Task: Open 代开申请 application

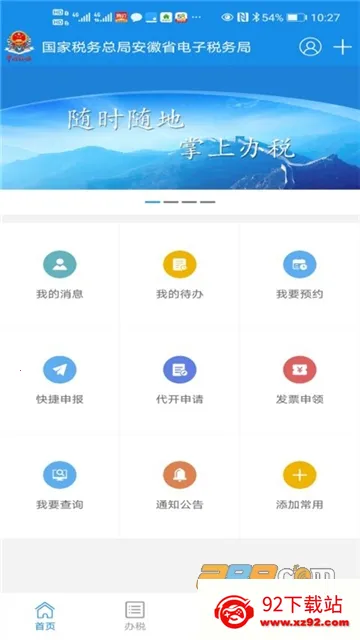Action: point(180,380)
